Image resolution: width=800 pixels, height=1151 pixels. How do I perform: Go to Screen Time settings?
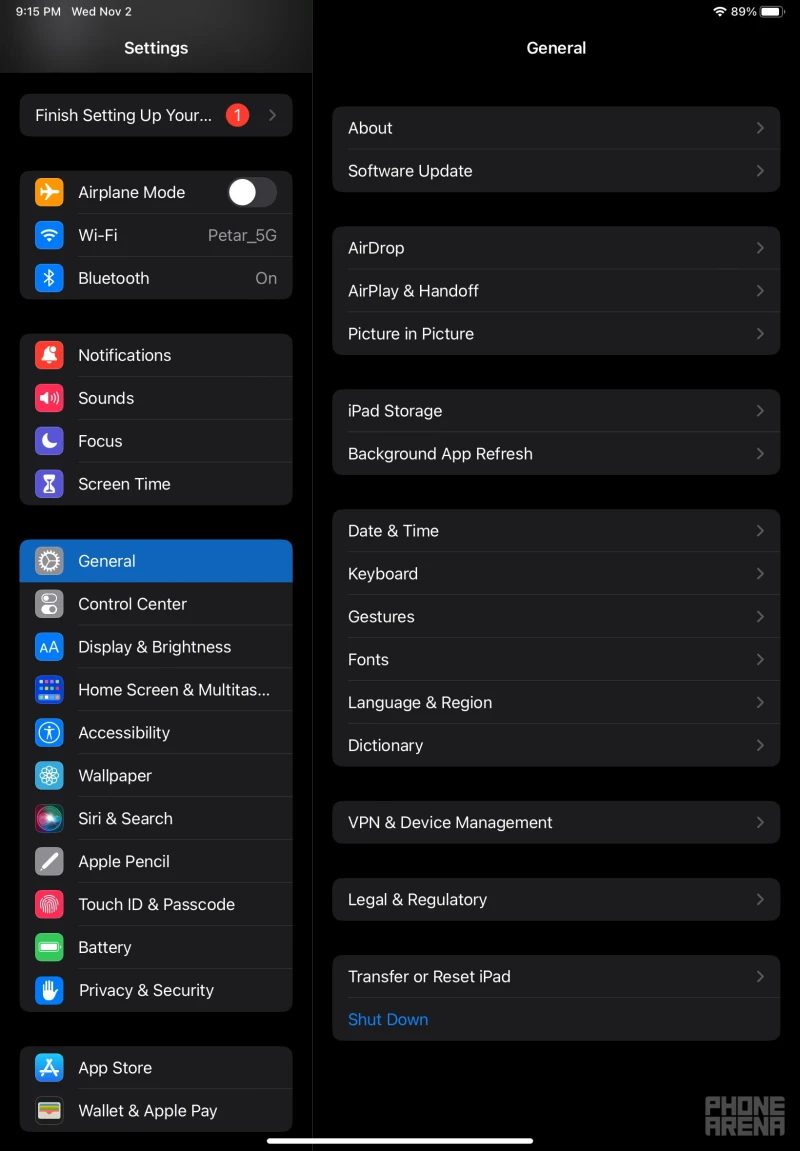pyautogui.click(x=155, y=484)
